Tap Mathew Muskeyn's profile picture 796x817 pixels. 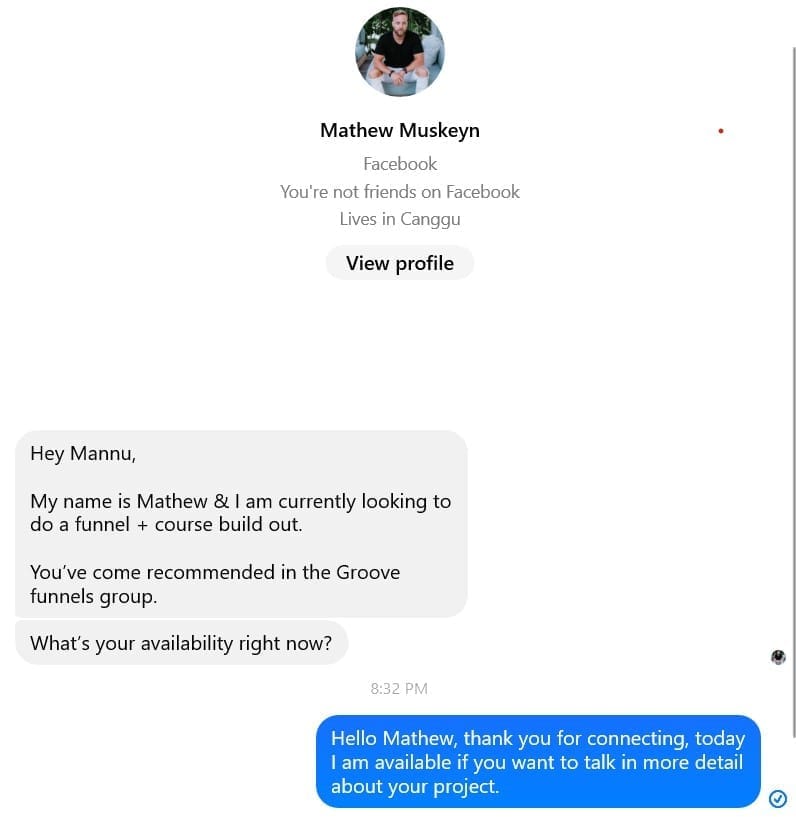pyautogui.click(x=399, y=52)
